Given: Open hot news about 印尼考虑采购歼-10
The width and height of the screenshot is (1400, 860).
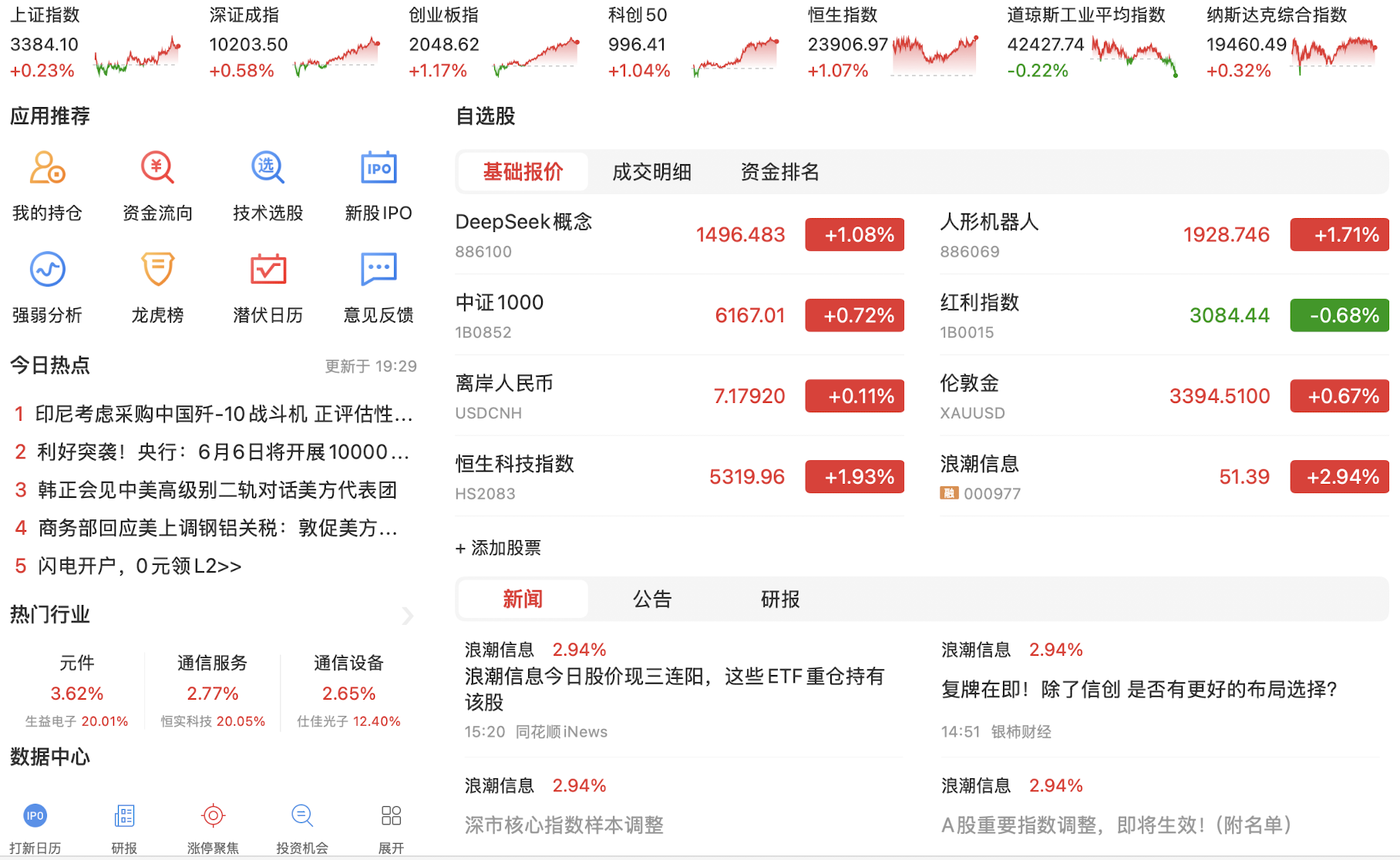Looking at the screenshot, I should point(224,415).
